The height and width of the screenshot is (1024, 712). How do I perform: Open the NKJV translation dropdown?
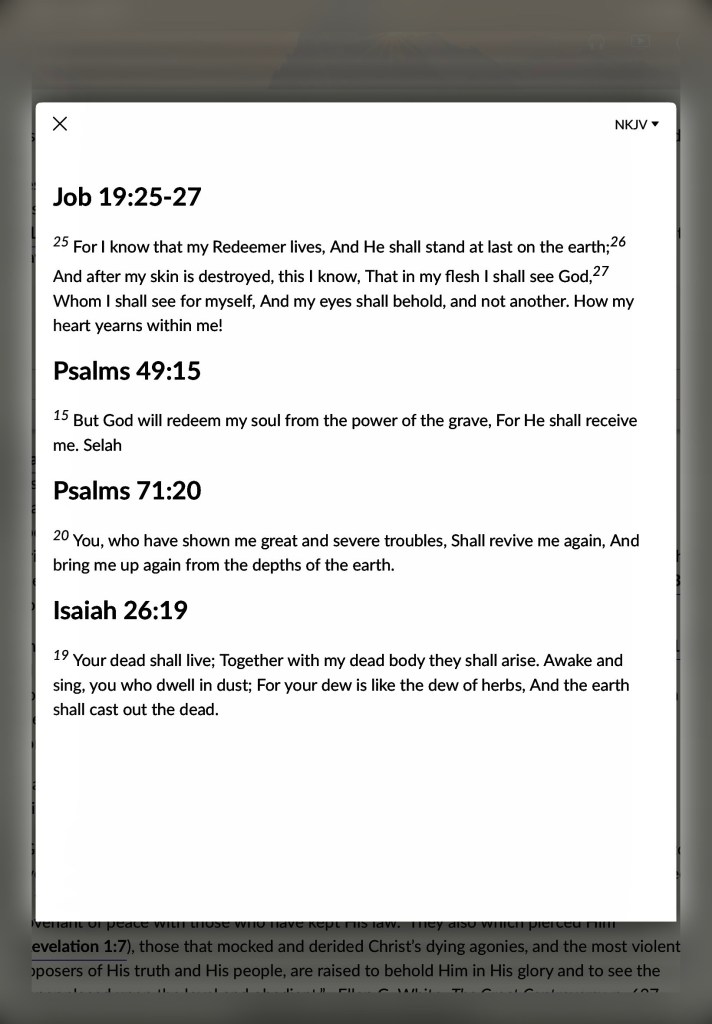click(x=636, y=125)
